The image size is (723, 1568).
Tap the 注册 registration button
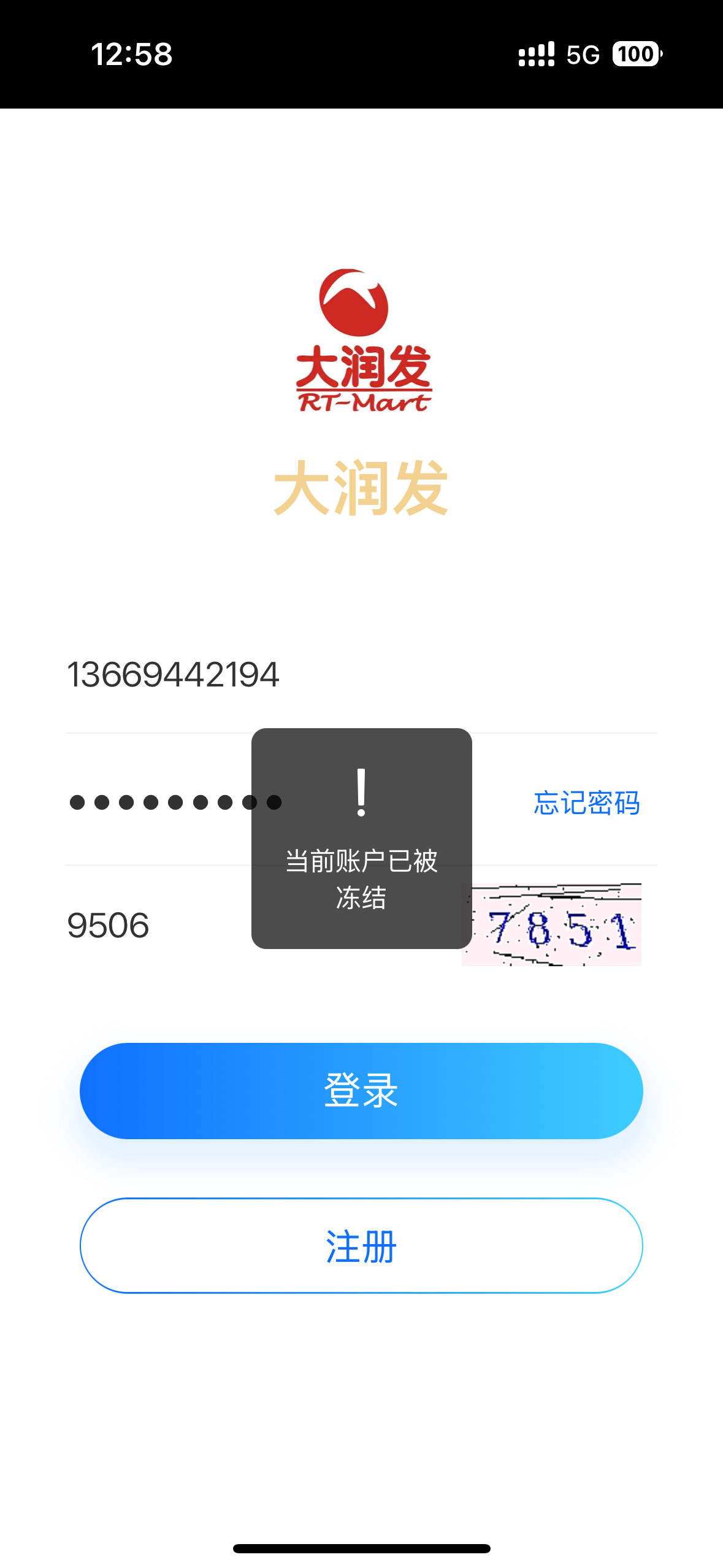point(361,1244)
